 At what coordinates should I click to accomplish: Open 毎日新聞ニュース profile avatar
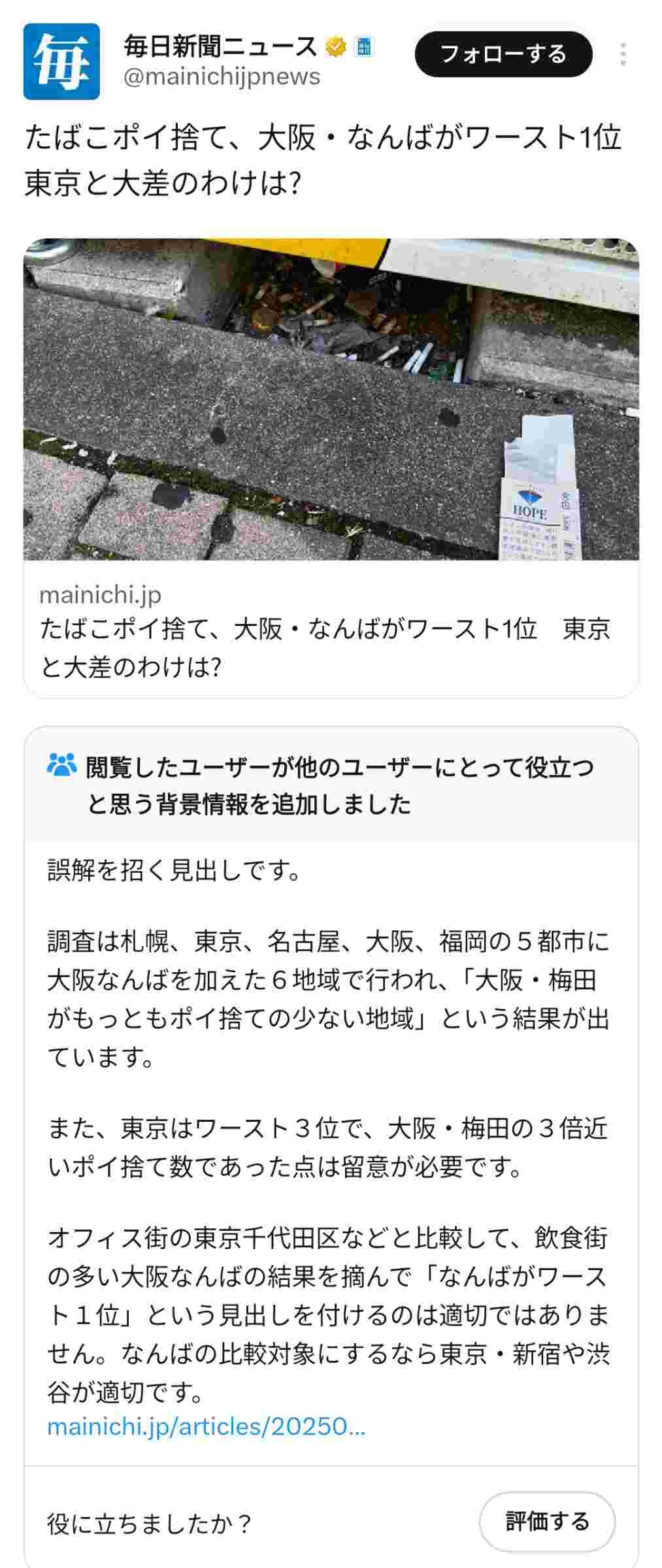tap(61, 61)
